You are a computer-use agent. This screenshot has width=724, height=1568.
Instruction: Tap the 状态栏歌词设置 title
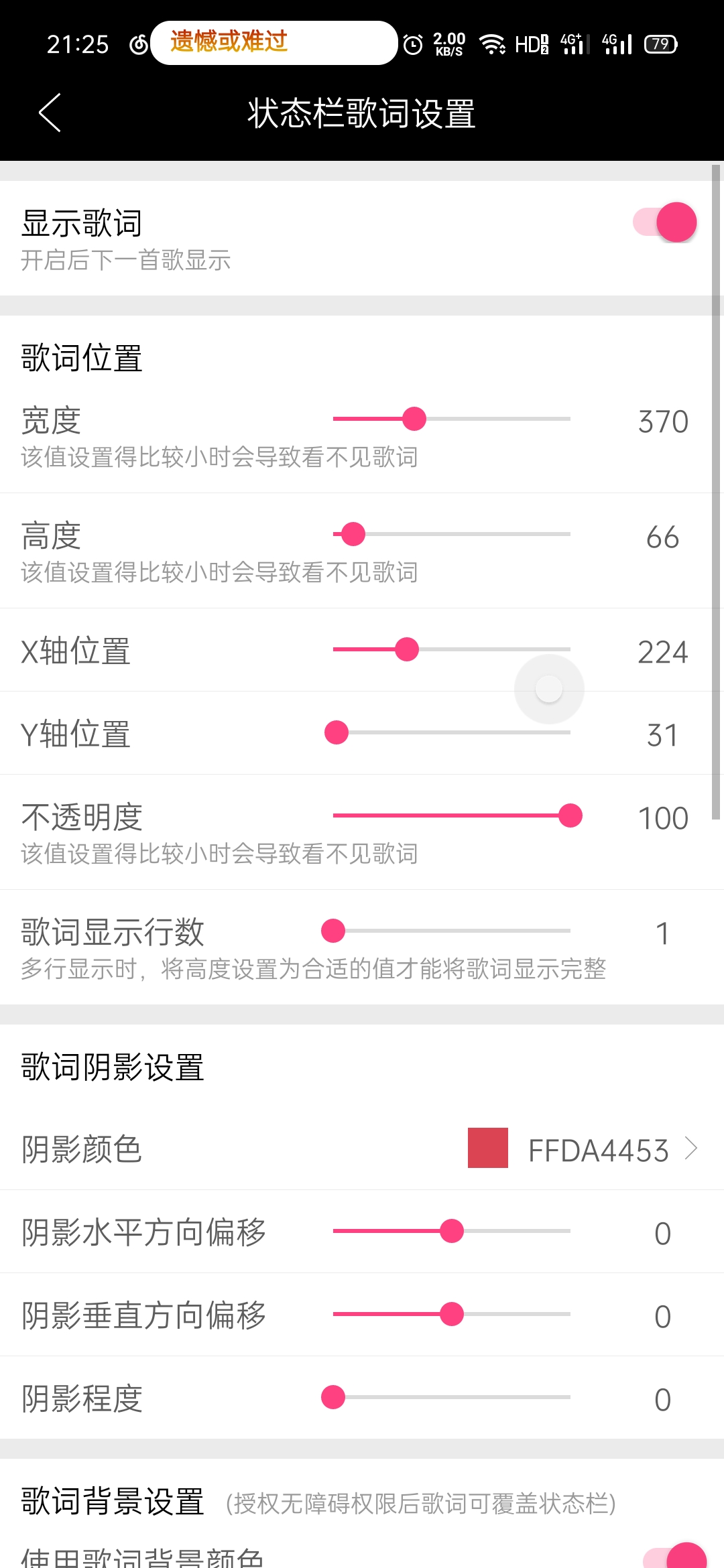[x=362, y=113]
